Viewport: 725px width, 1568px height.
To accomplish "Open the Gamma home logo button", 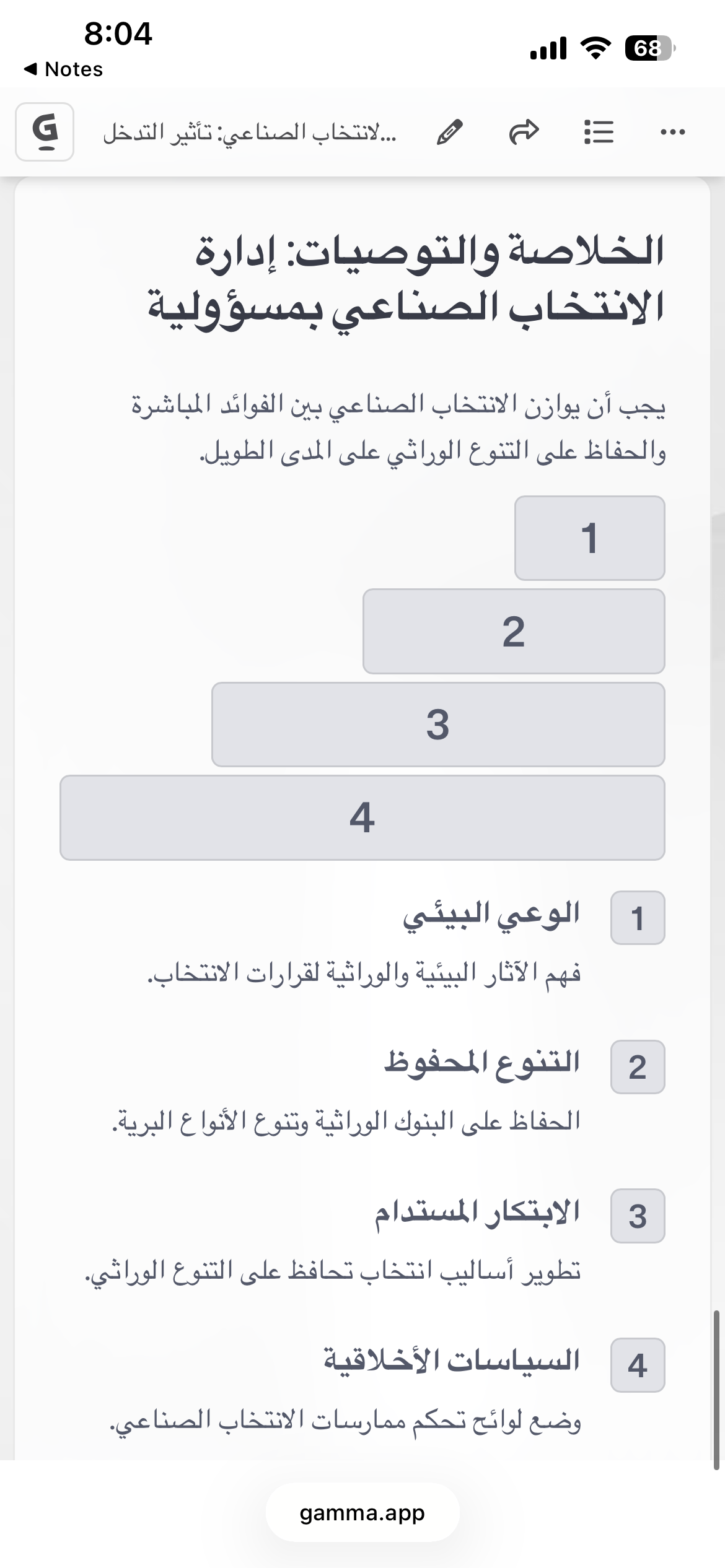I will [x=45, y=132].
